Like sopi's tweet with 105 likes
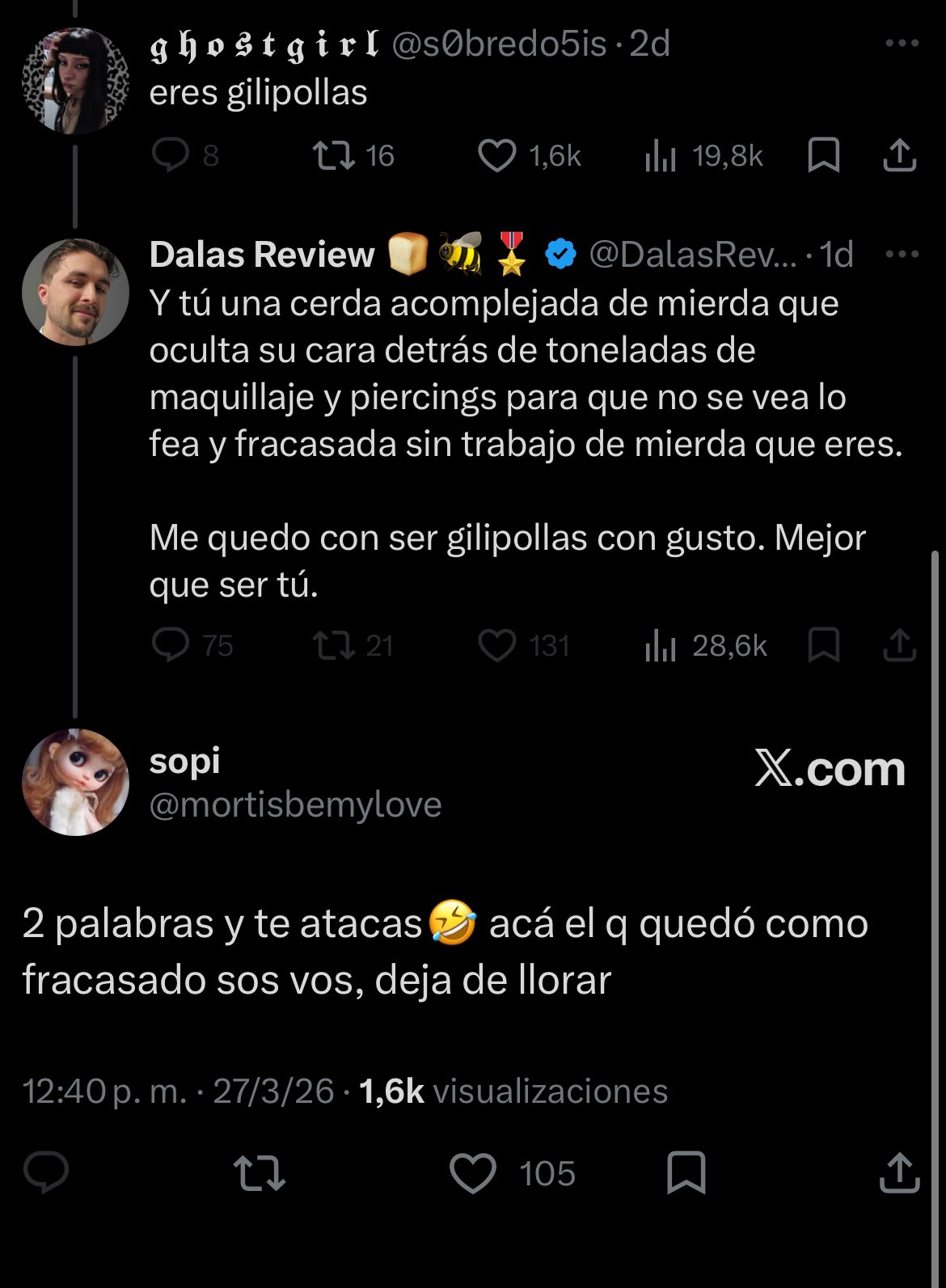 [x=473, y=1172]
